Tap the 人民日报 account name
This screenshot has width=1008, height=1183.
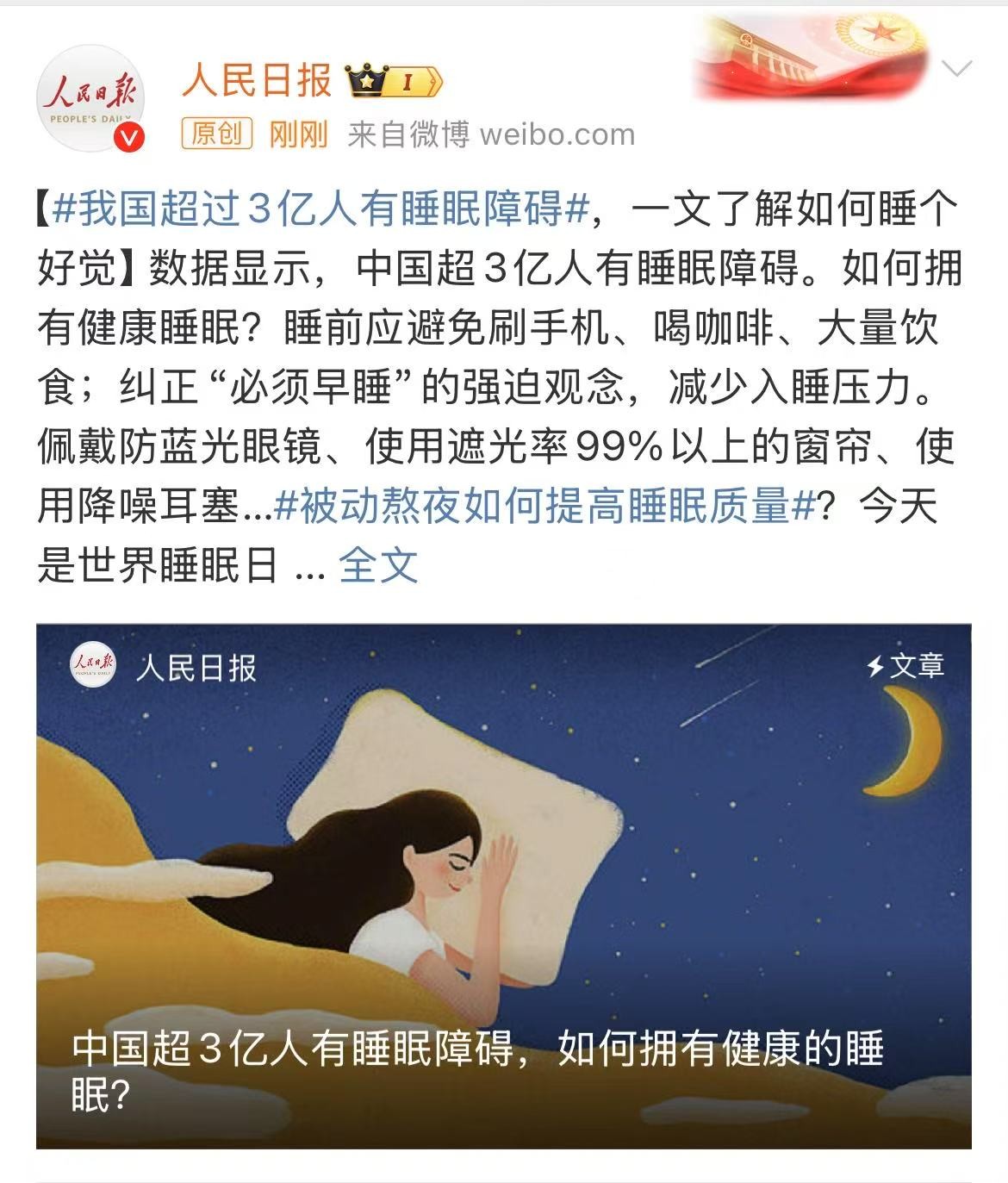click(257, 81)
